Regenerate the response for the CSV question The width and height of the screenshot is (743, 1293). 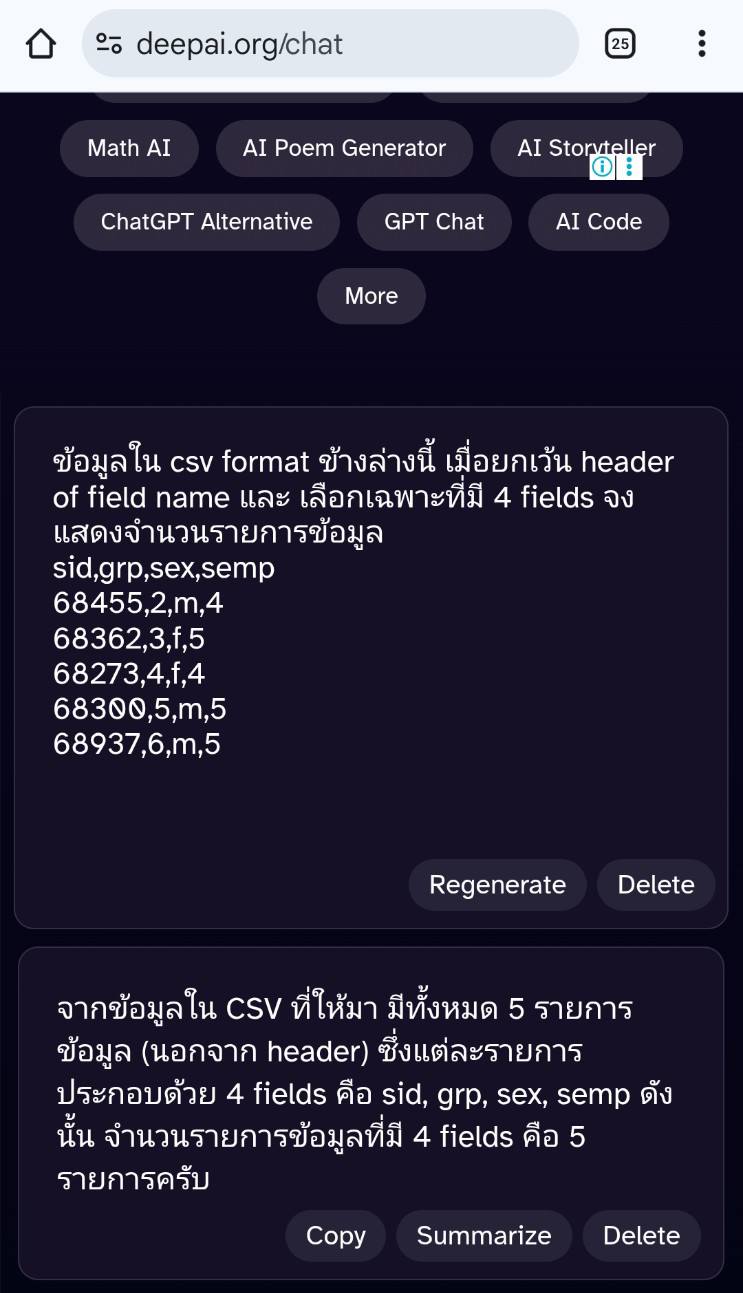coord(497,885)
